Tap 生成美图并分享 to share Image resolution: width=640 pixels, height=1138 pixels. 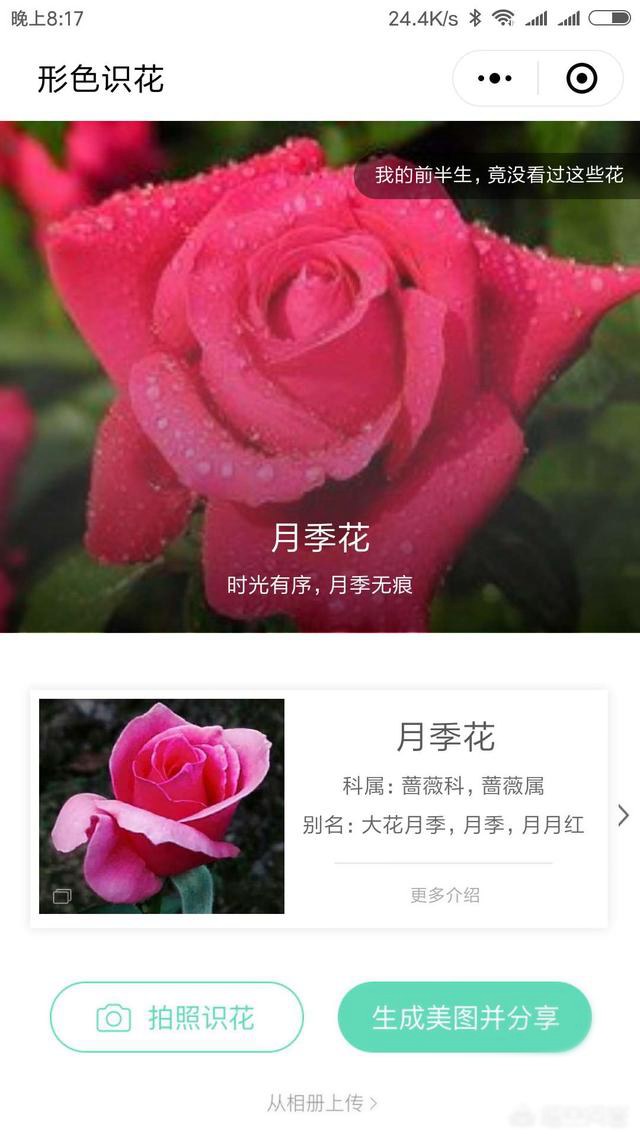click(x=465, y=1017)
